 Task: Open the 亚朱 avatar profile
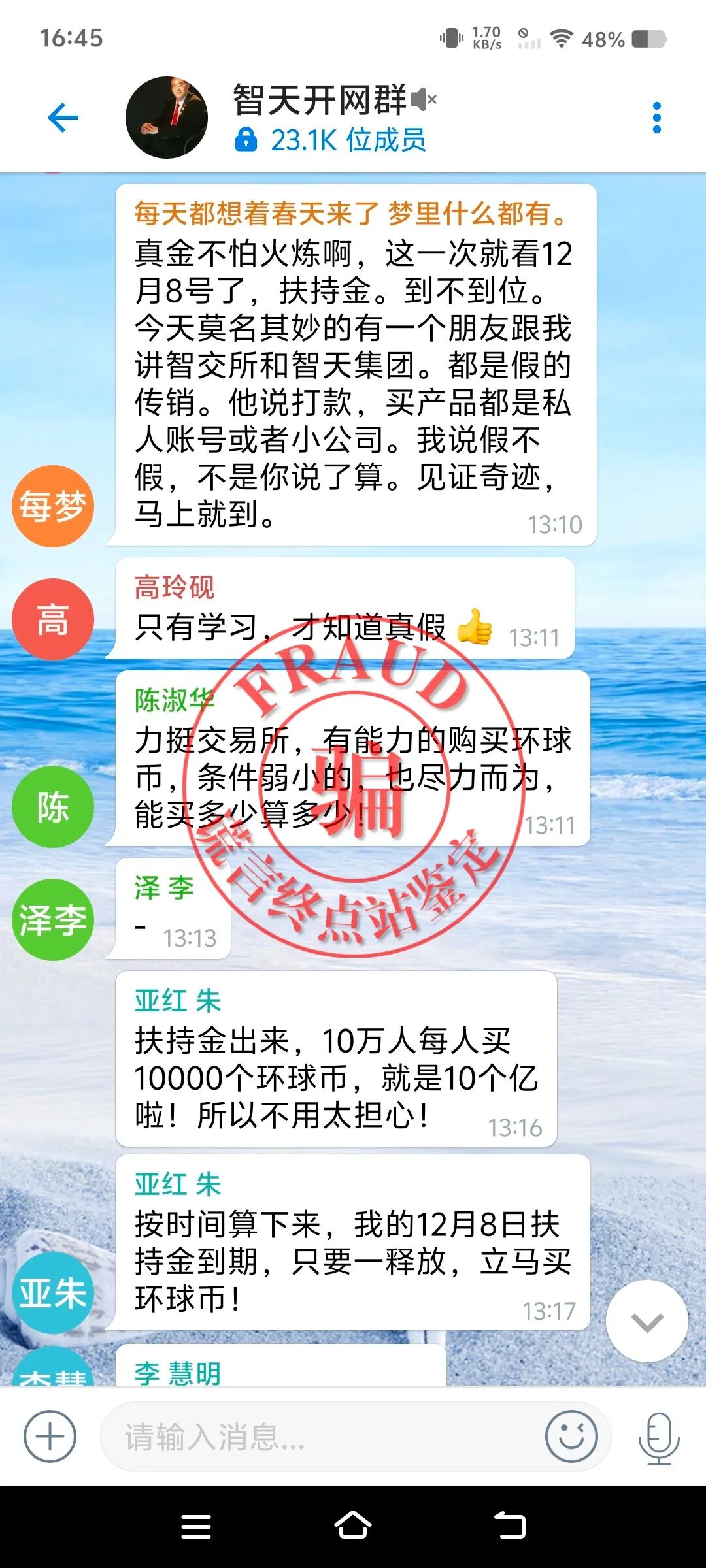(52, 1293)
